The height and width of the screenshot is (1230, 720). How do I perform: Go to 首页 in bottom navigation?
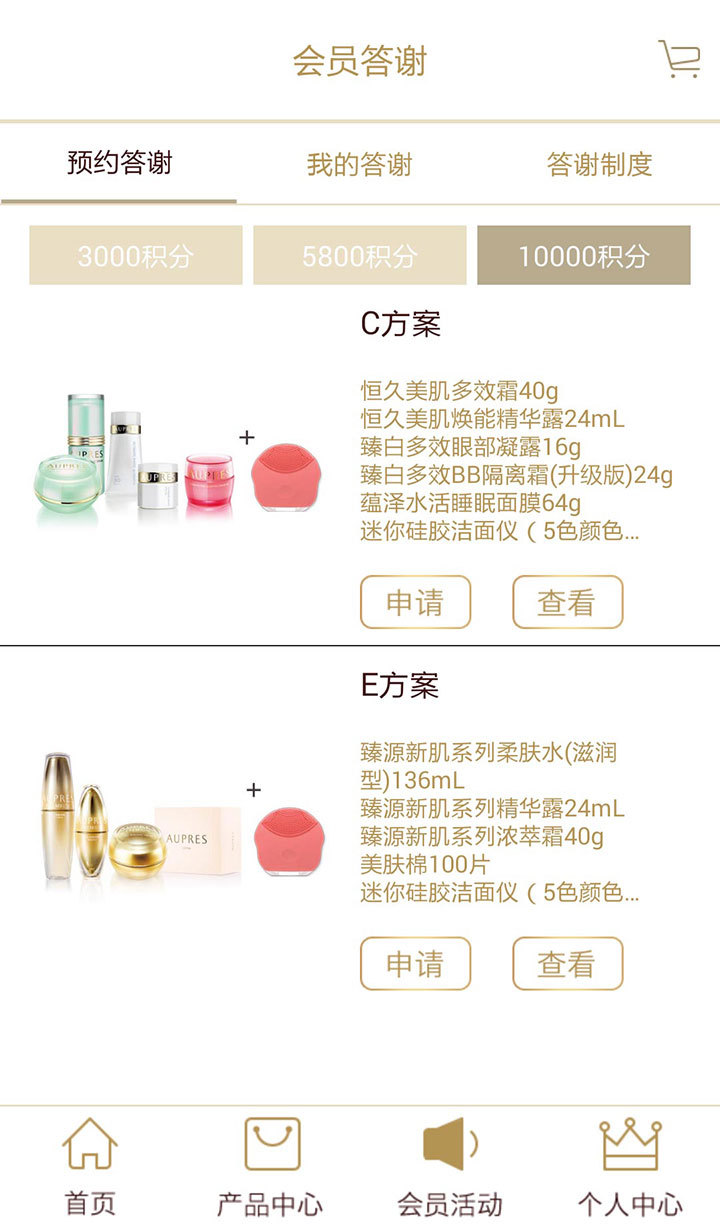pyautogui.click(x=90, y=1167)
